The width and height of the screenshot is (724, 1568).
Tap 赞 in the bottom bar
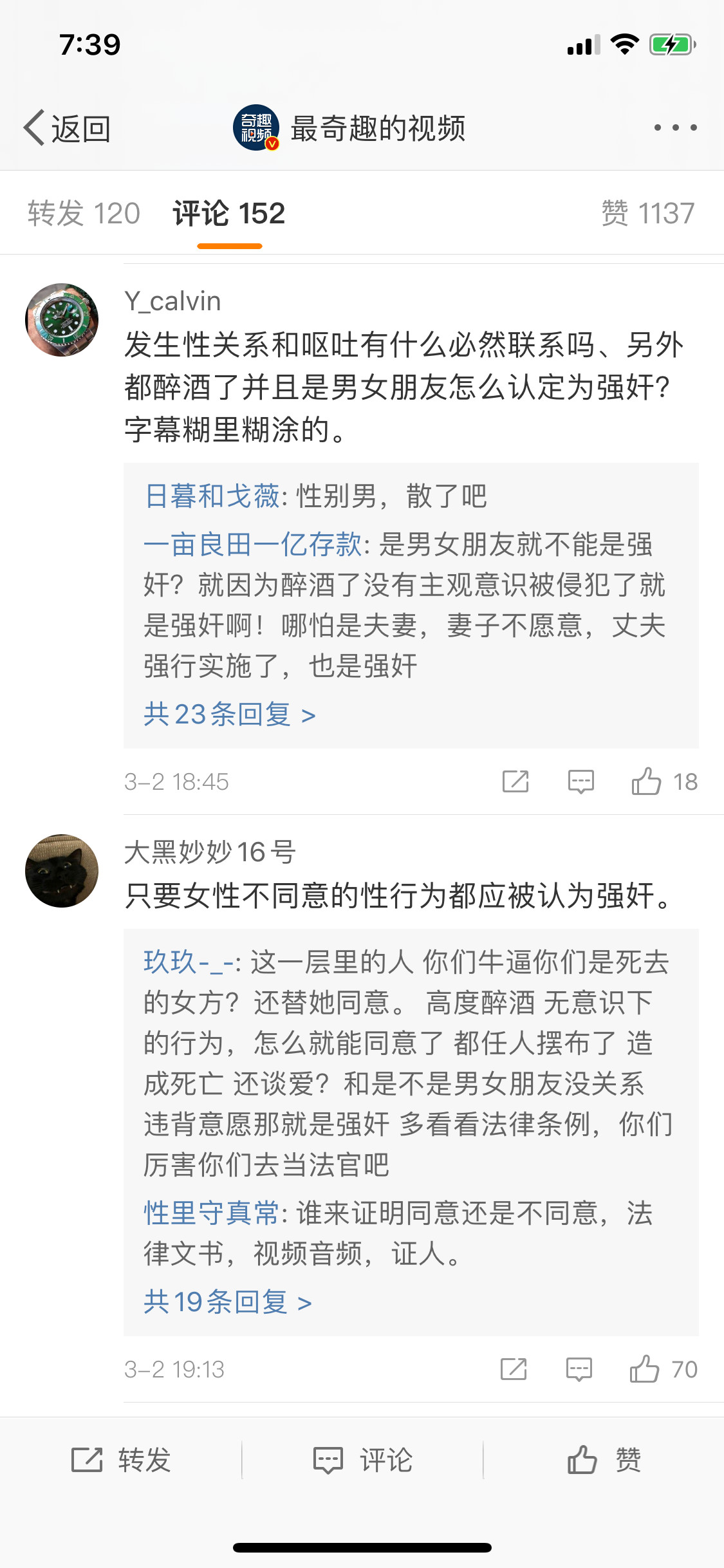click(x=604, y=1460)
